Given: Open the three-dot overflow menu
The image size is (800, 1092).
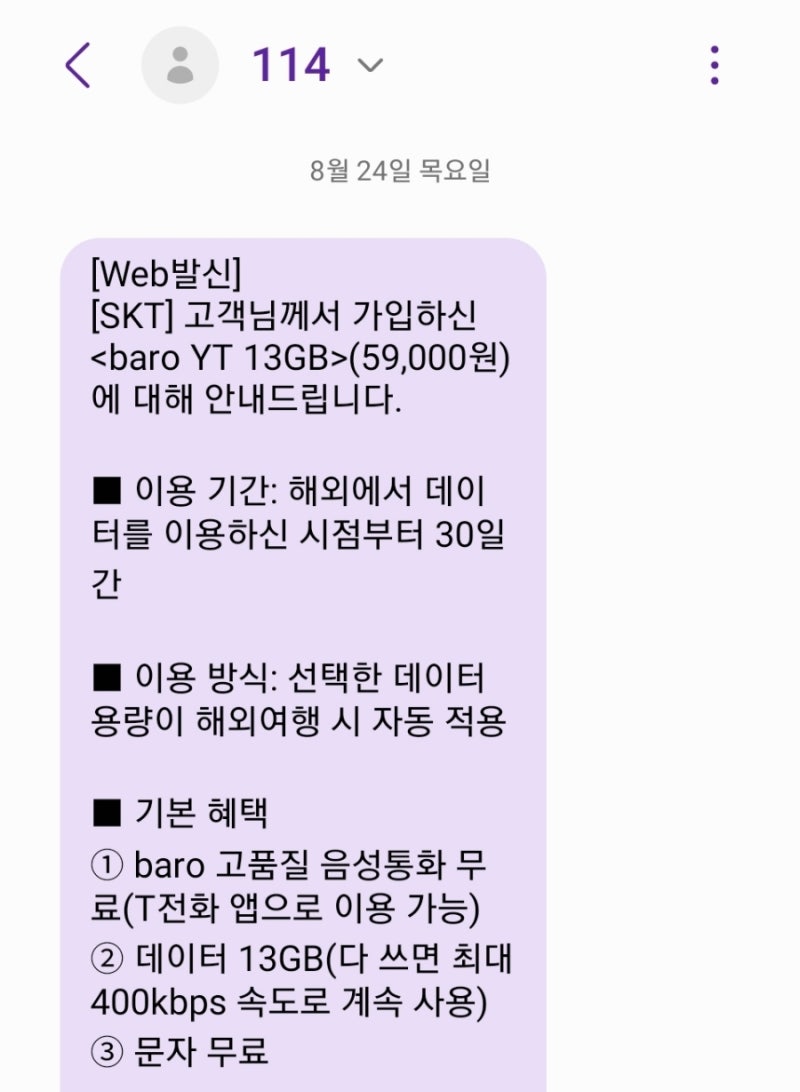Looking at the screenshot, I should tap(714, 63).
